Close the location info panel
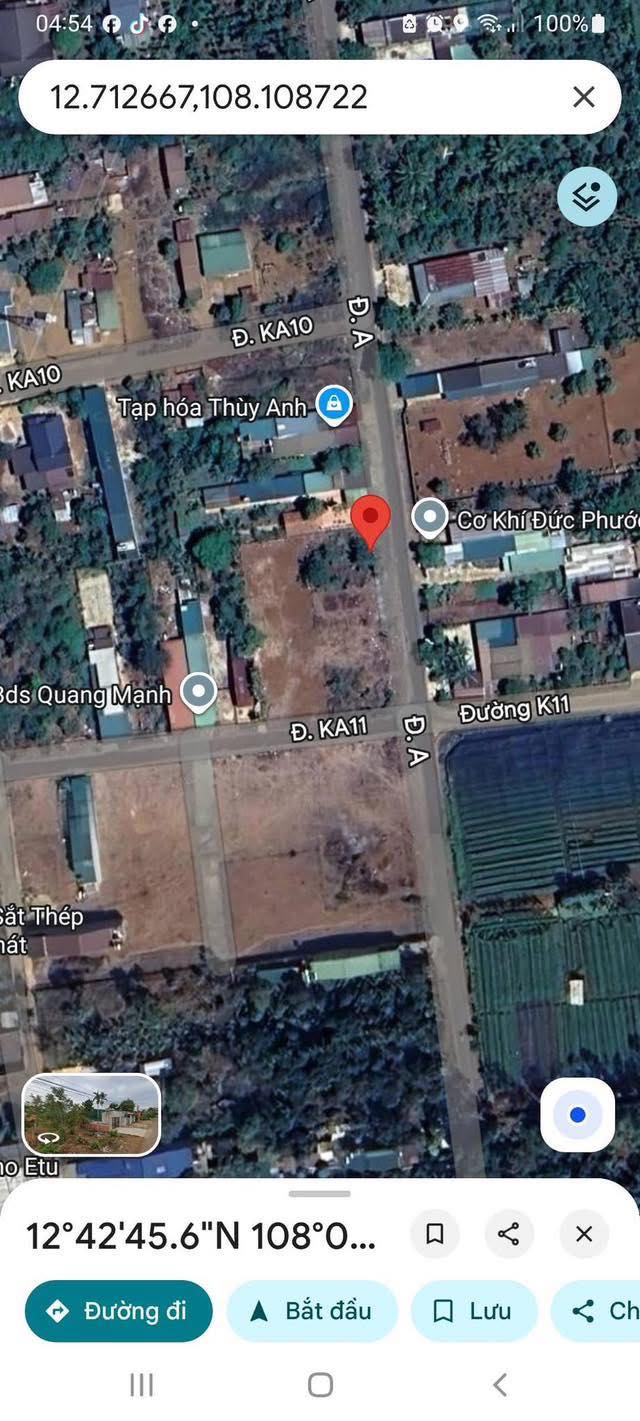Image resolution: width=640 pixels, height=1421 pixels. point(584,1234)
